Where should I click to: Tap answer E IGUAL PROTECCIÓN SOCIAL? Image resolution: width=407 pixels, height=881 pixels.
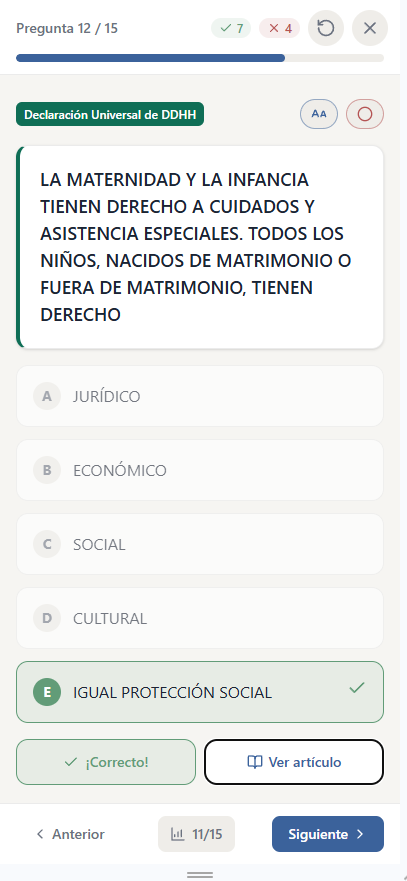tap(200, 692)
